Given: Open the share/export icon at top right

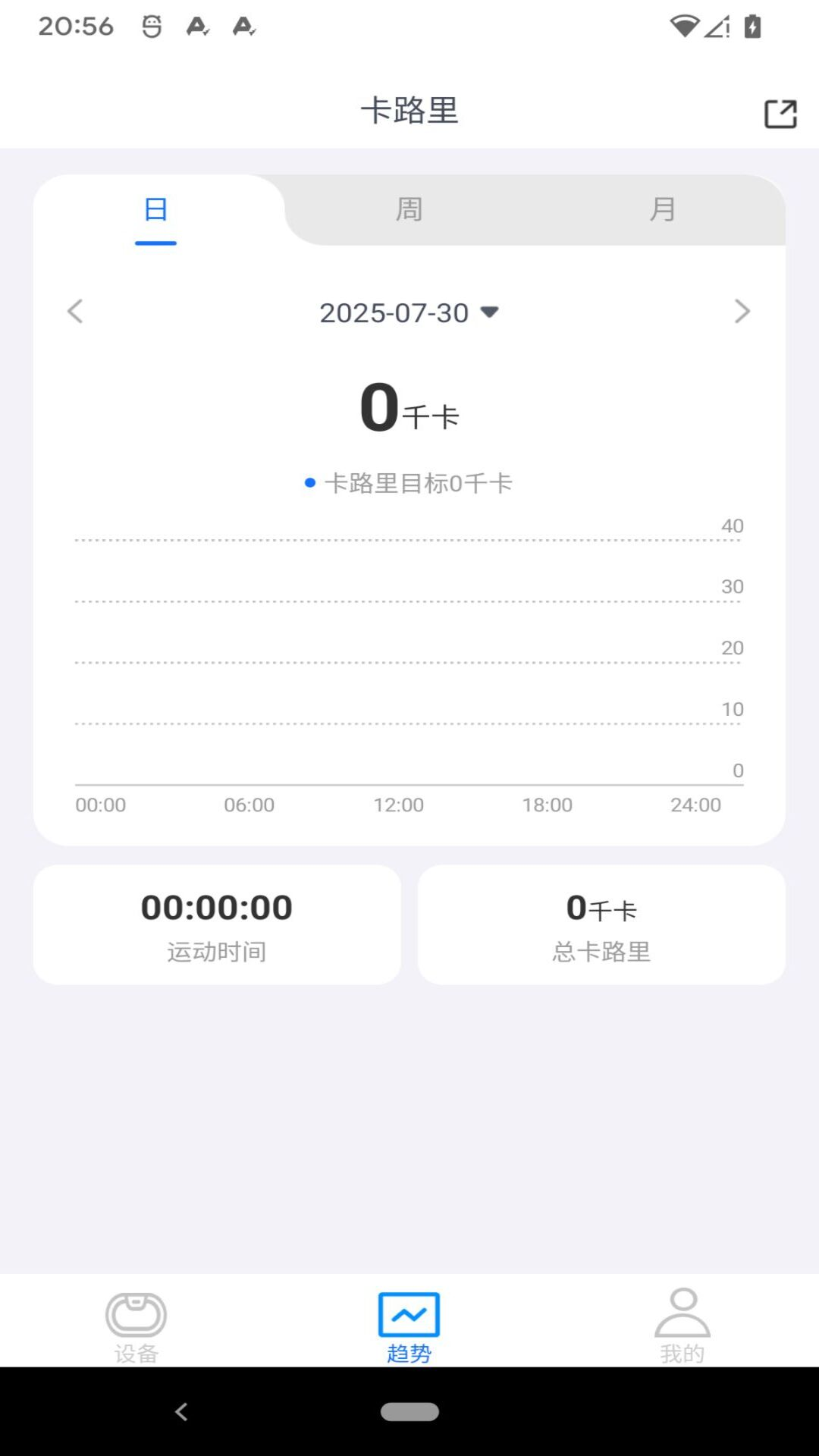Looking at the screenshot, I should click(x=780, y=112).
